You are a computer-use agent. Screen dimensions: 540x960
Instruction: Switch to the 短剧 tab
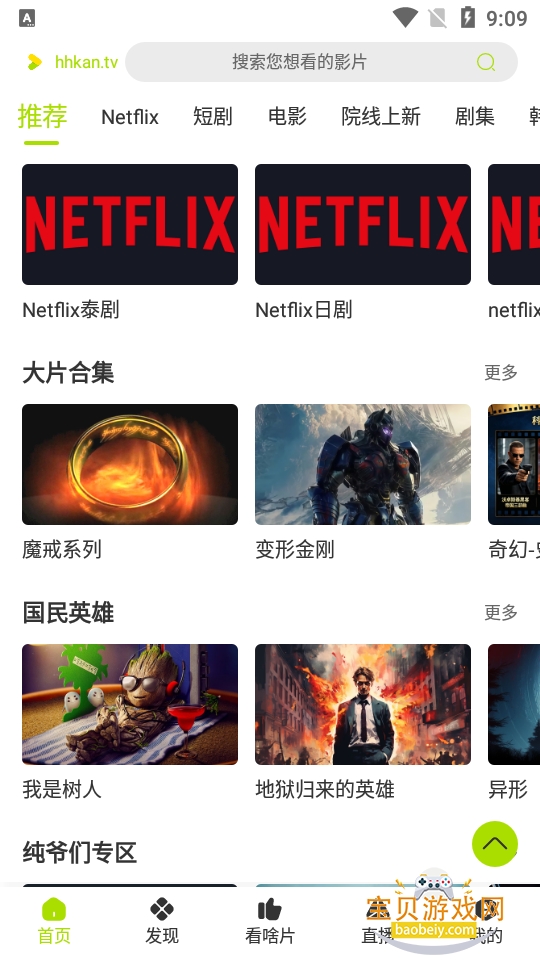[212, 116]
